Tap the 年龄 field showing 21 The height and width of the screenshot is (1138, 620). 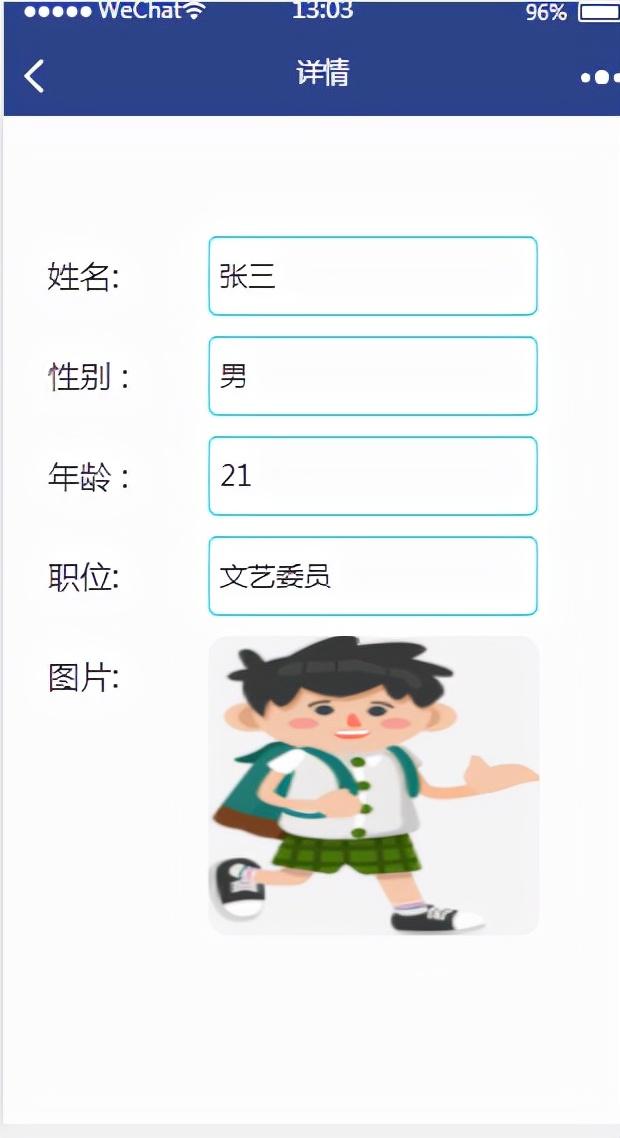372,476
